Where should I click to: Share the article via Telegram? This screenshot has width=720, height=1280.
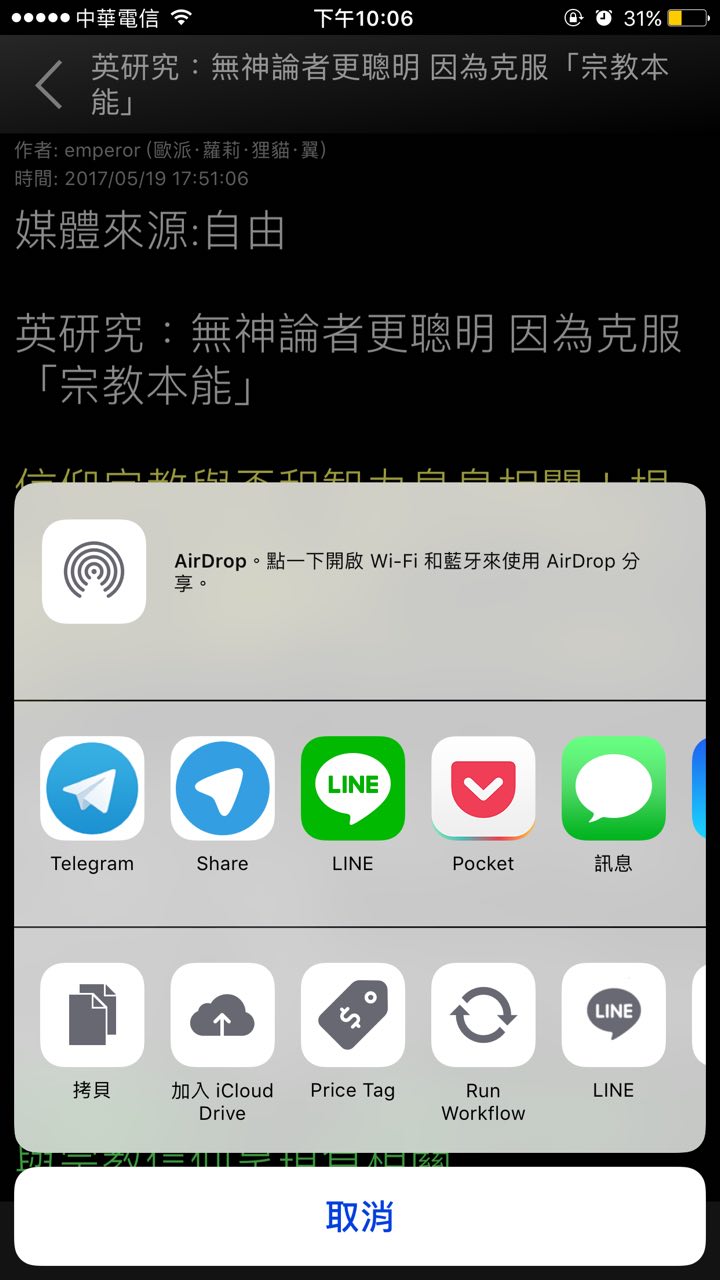coord(92,789)
